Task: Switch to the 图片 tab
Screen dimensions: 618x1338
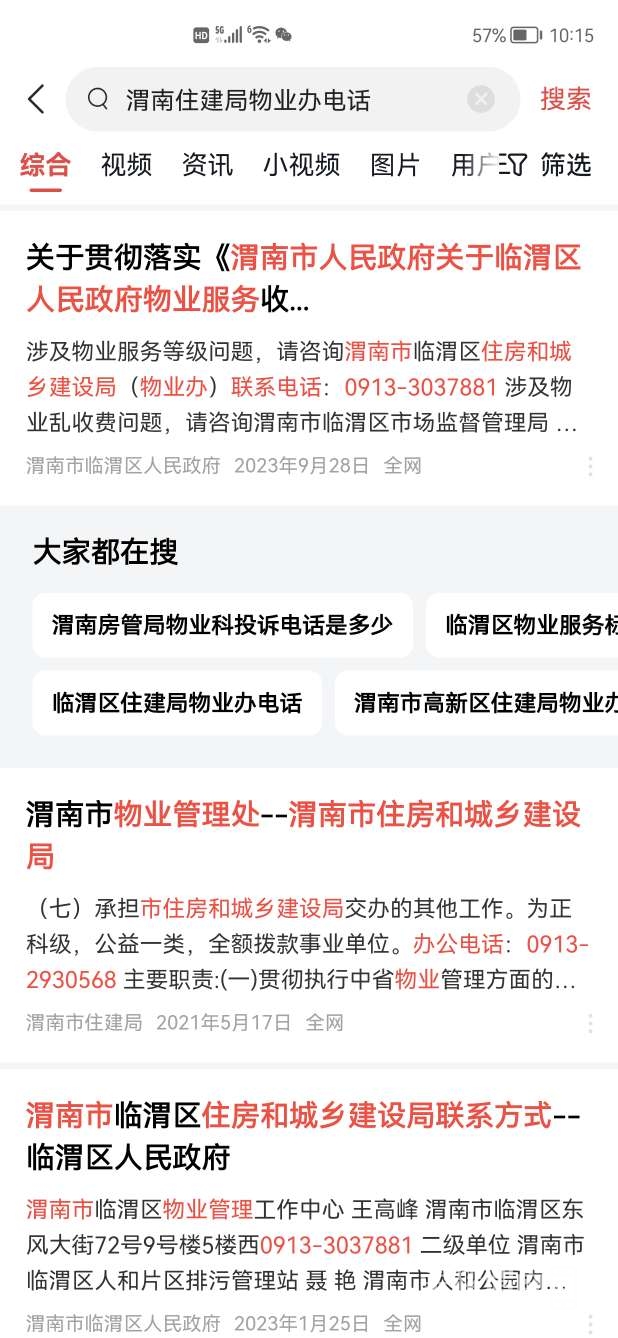Action: pos(395,165)
